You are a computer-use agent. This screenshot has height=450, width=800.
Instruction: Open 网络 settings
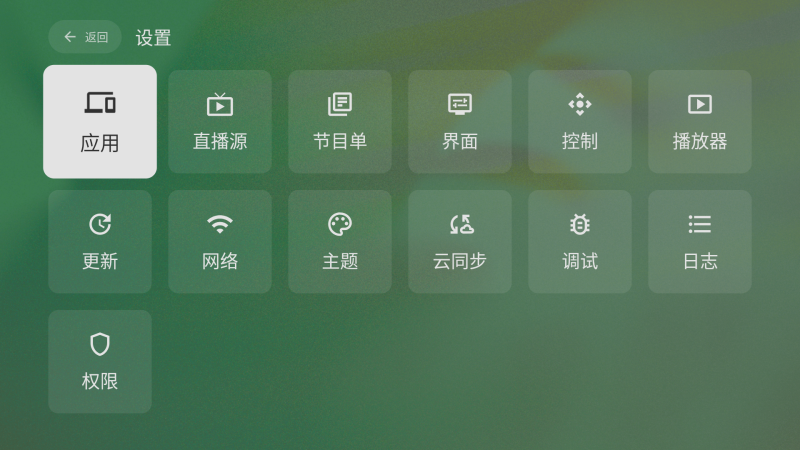tap(220, 242)
